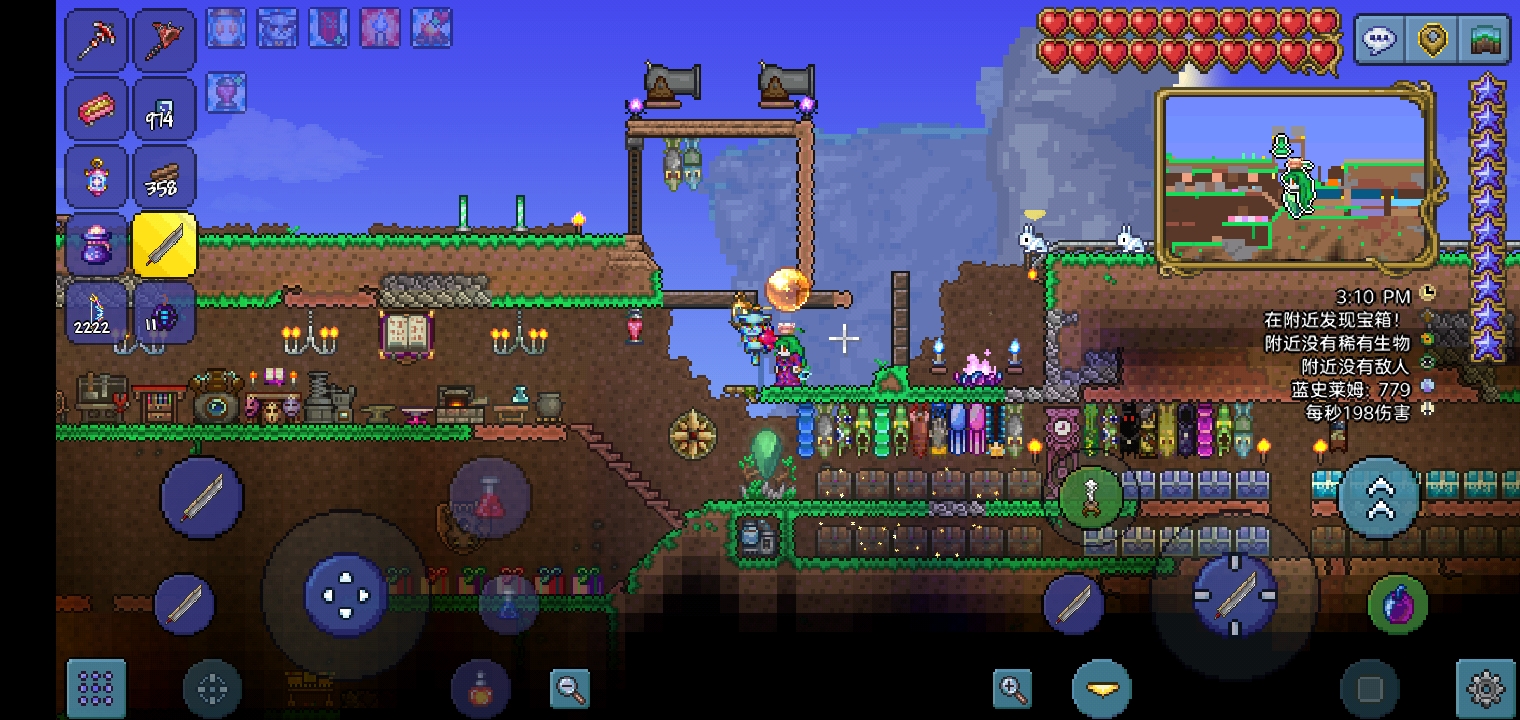The height and width of the screenshot is (720, 1520).
Task: Select the hotbar slot with 358 wood
Action: click(164, 176)
